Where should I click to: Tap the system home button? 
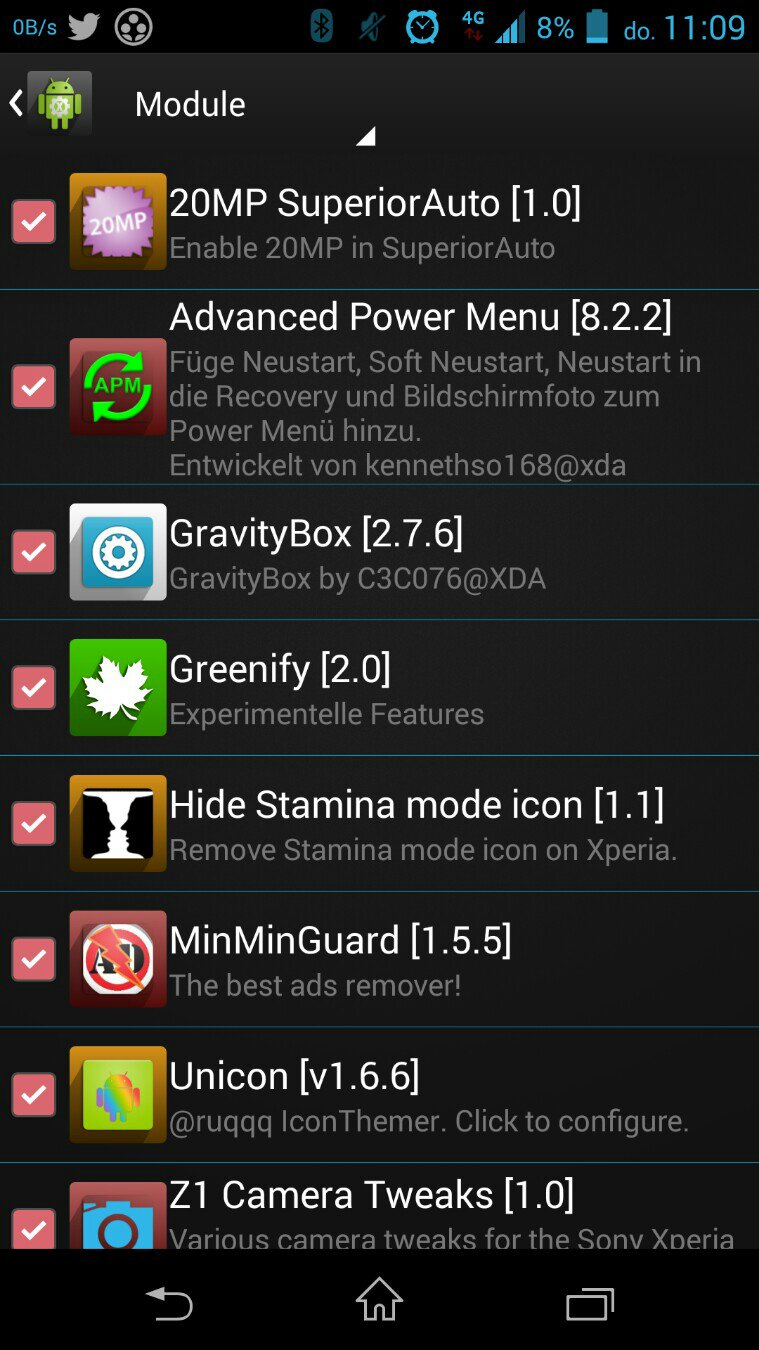click(x=379, y=1302)
